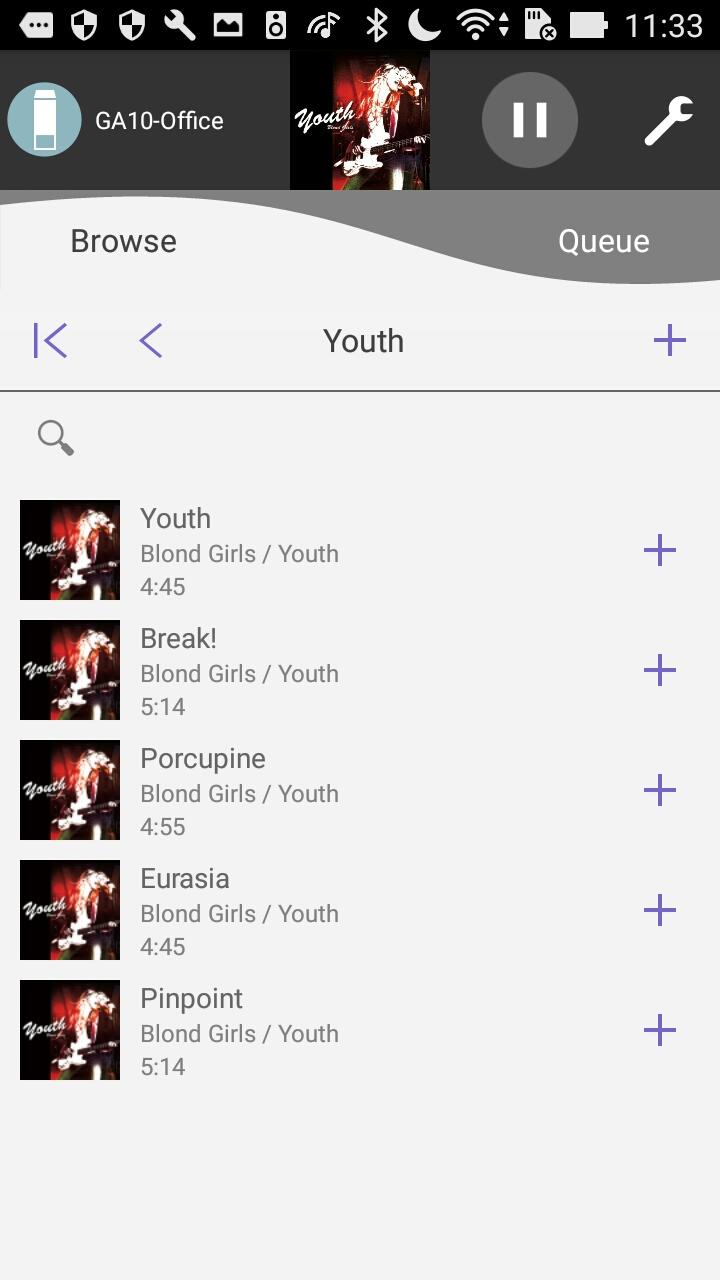The height and width of the screenshot is (1280, 720).
Task: Jump back to the top browse level
Action: click(50, 341)
